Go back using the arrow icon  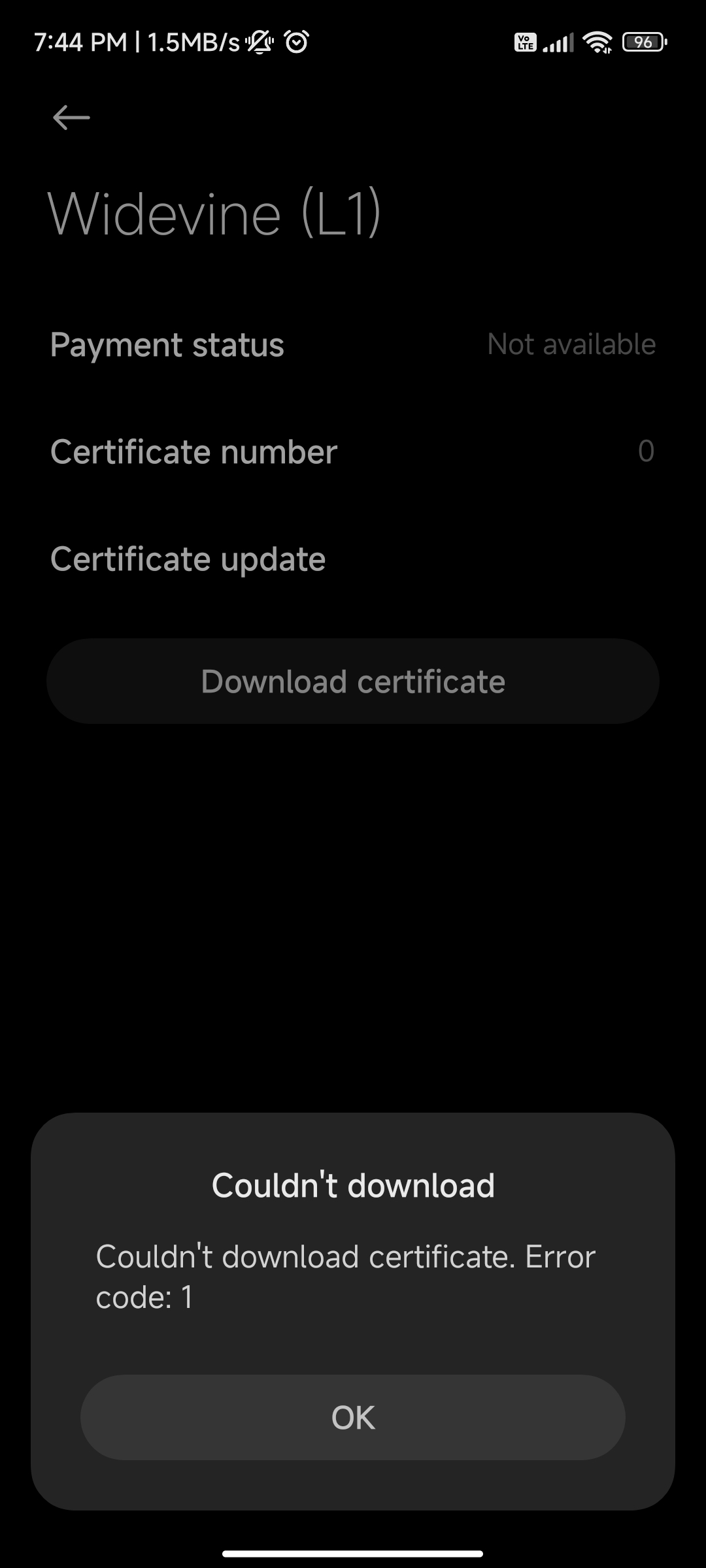[71, 118]
